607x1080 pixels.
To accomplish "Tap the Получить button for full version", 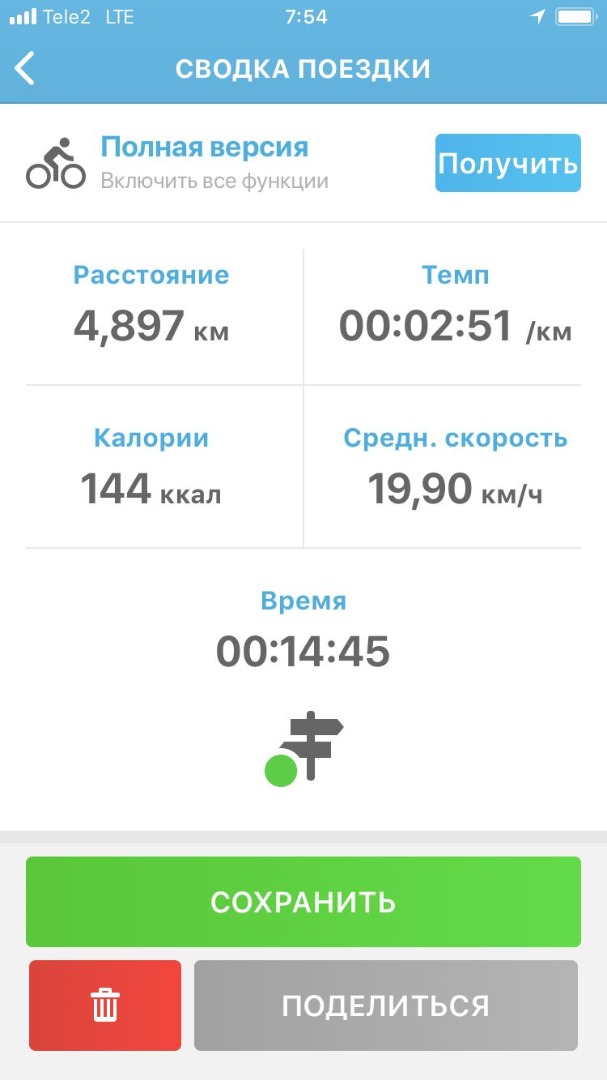I will pos(508,163).
